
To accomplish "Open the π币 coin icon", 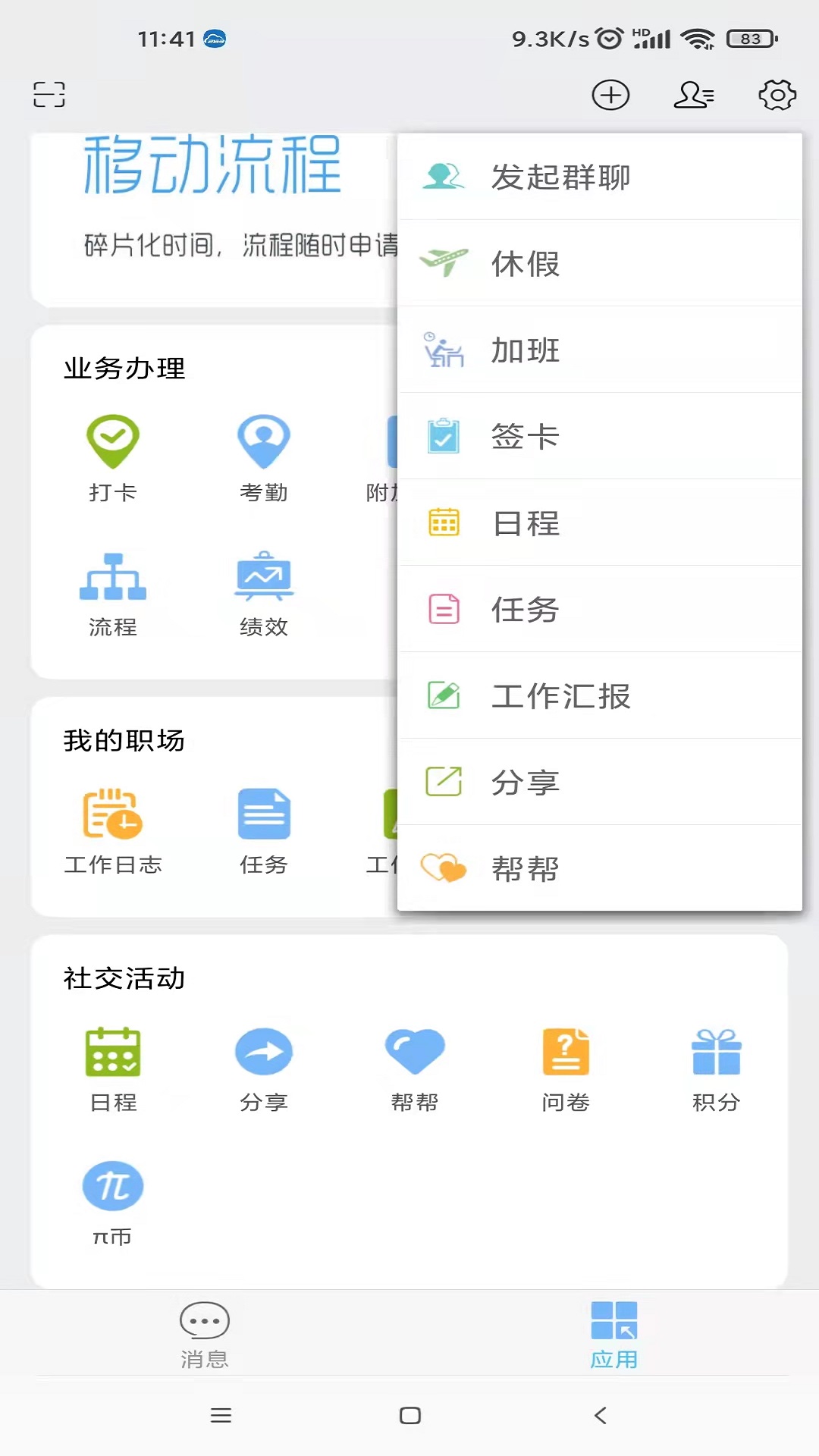I will (x=113, y=1187).
